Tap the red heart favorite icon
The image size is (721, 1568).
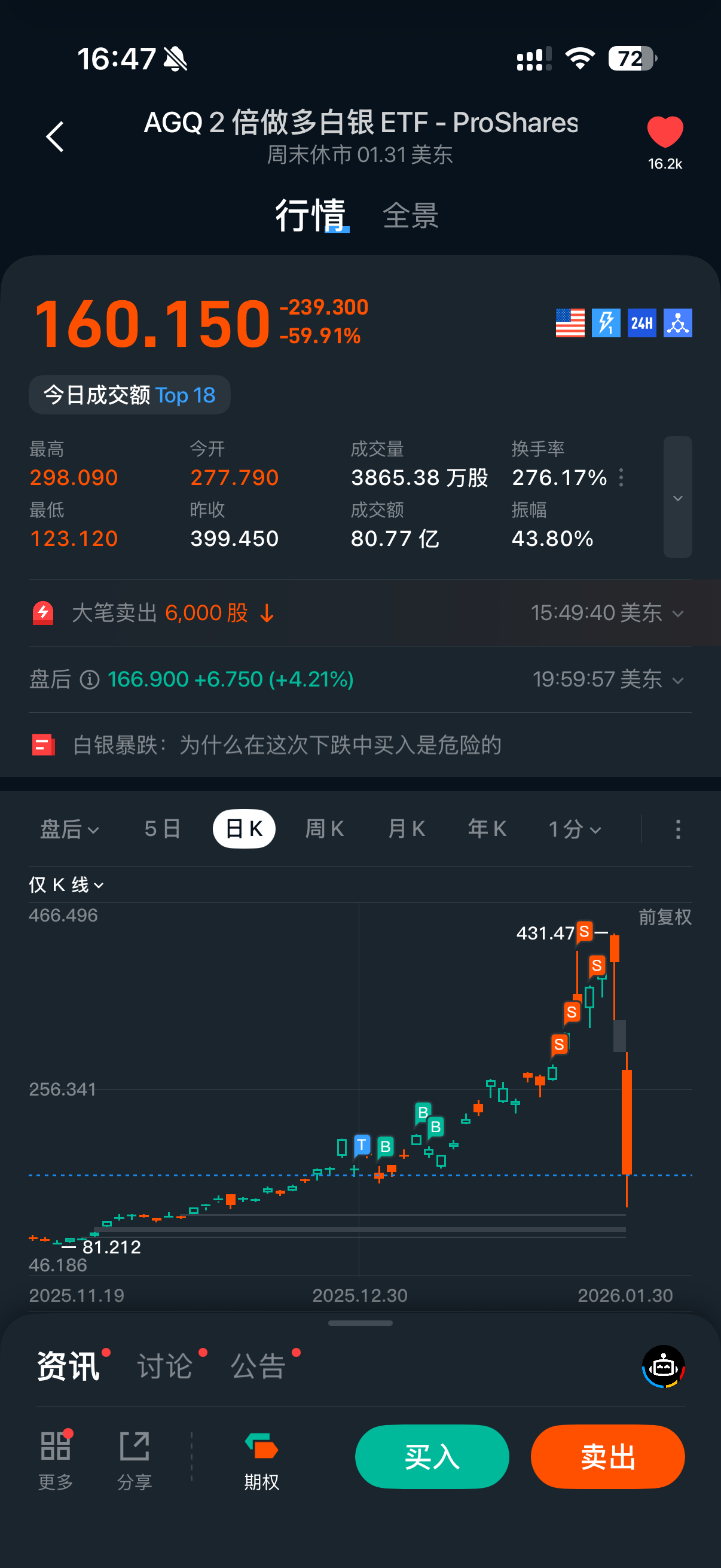pos(664,132)
